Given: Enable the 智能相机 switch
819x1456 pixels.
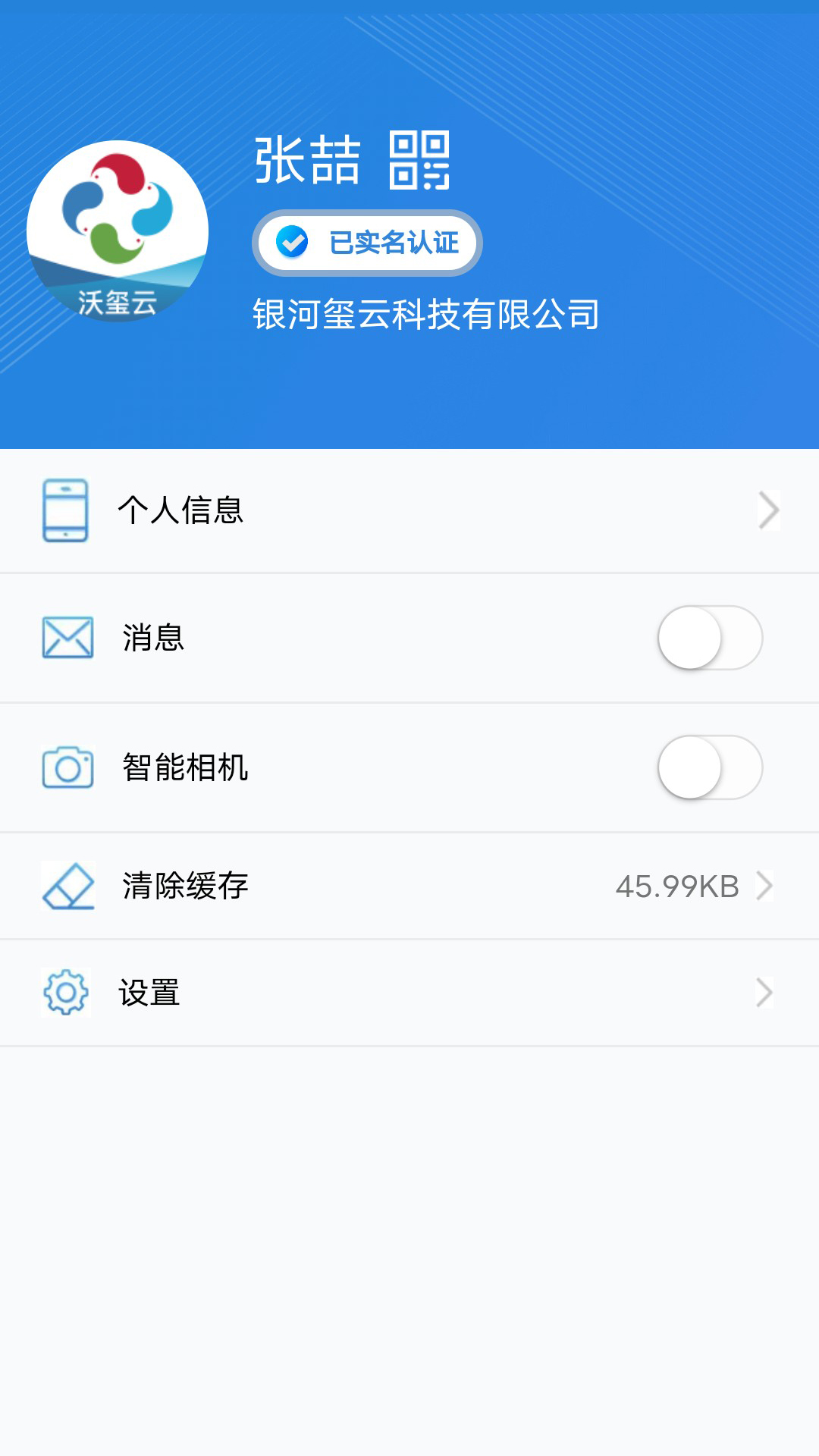Looking at the screenshot, I should pyautogui.click(x=710, y=767).
